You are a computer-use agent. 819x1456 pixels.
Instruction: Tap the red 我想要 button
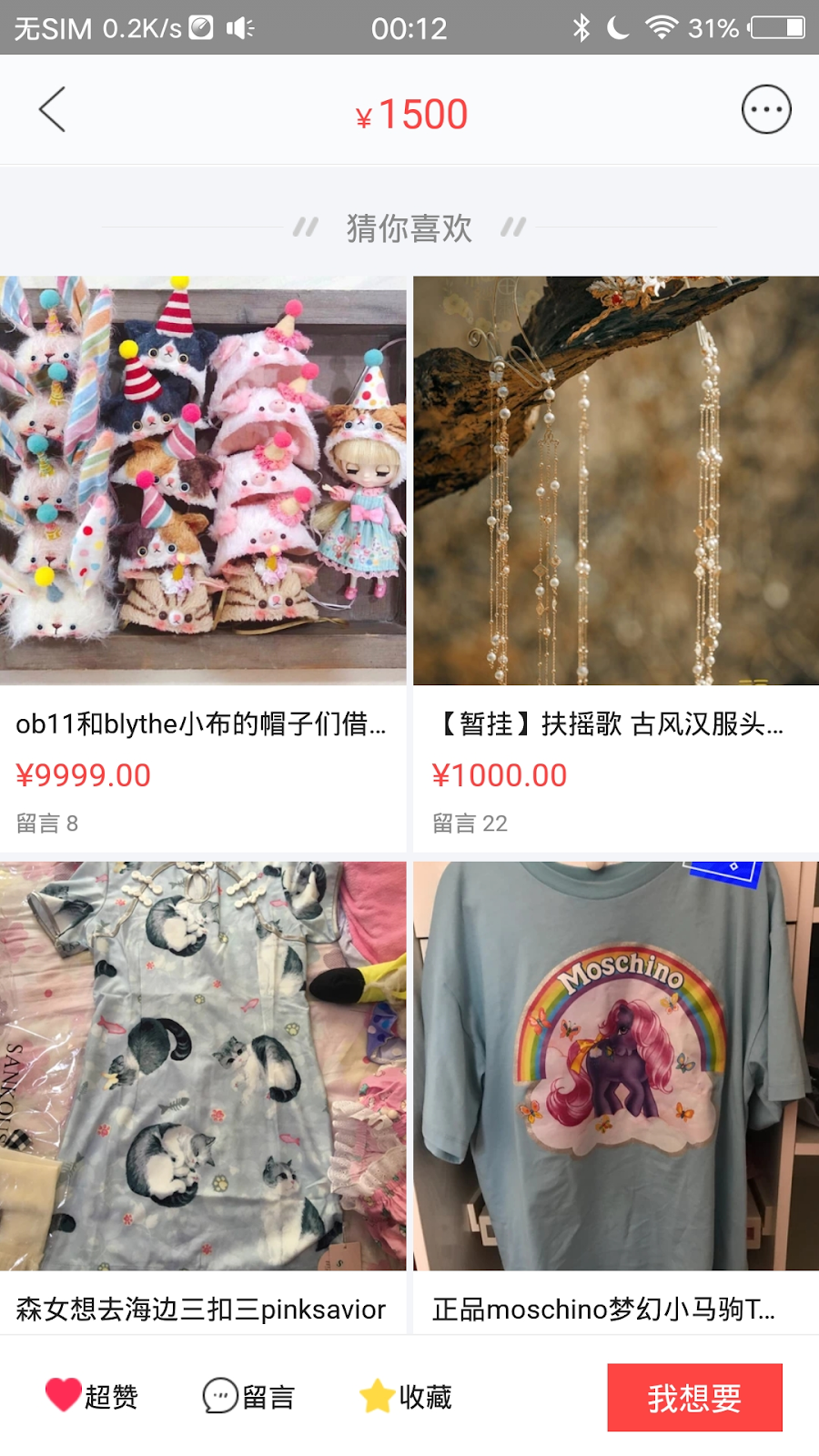click(694, 1397)
